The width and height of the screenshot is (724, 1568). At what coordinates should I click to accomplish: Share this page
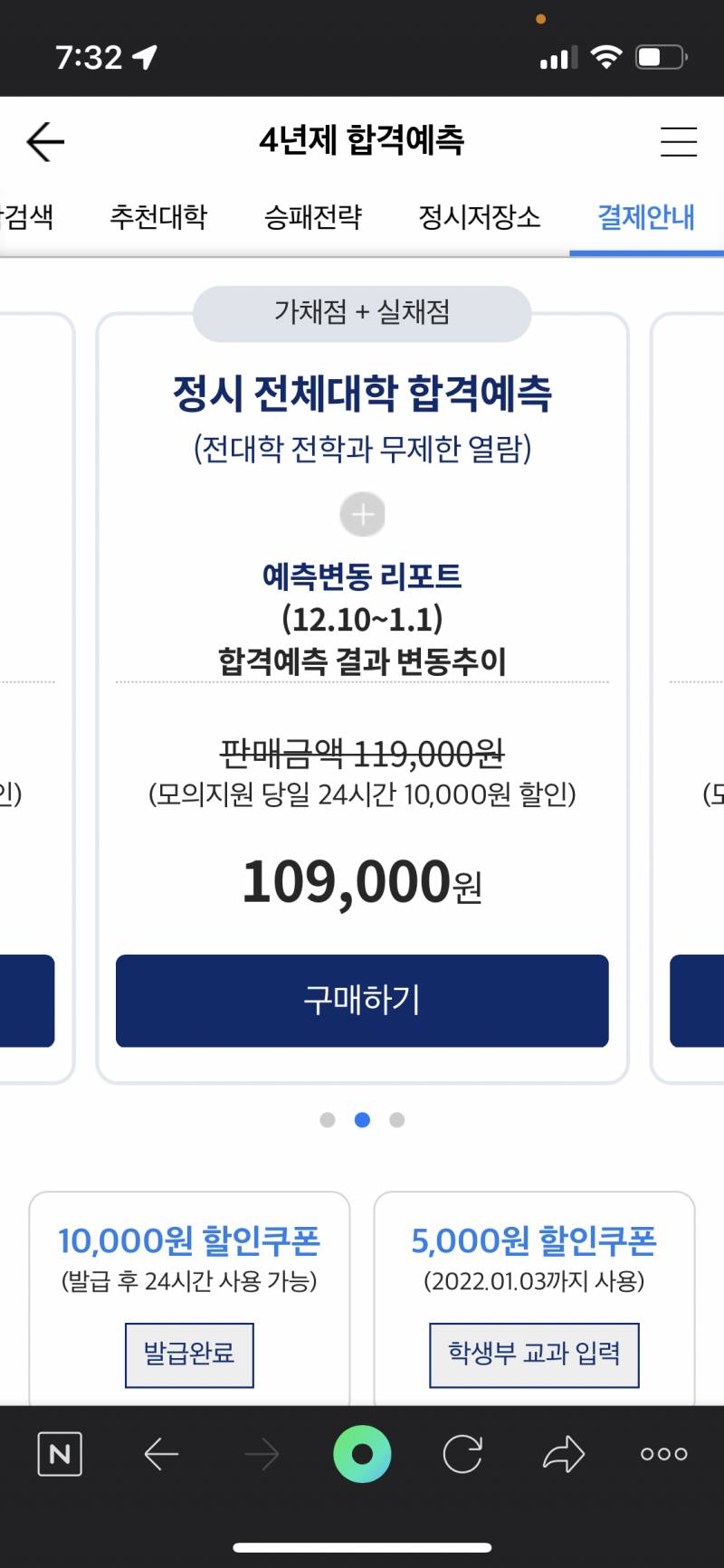pos(564,1454)
